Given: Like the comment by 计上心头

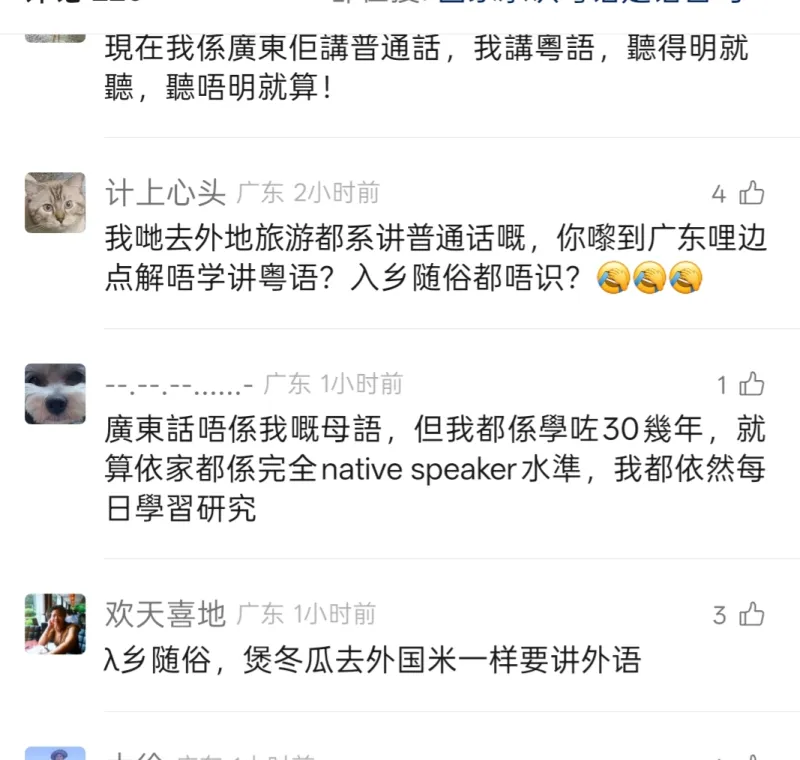Looking at the screenshot, I should point(751,193).
